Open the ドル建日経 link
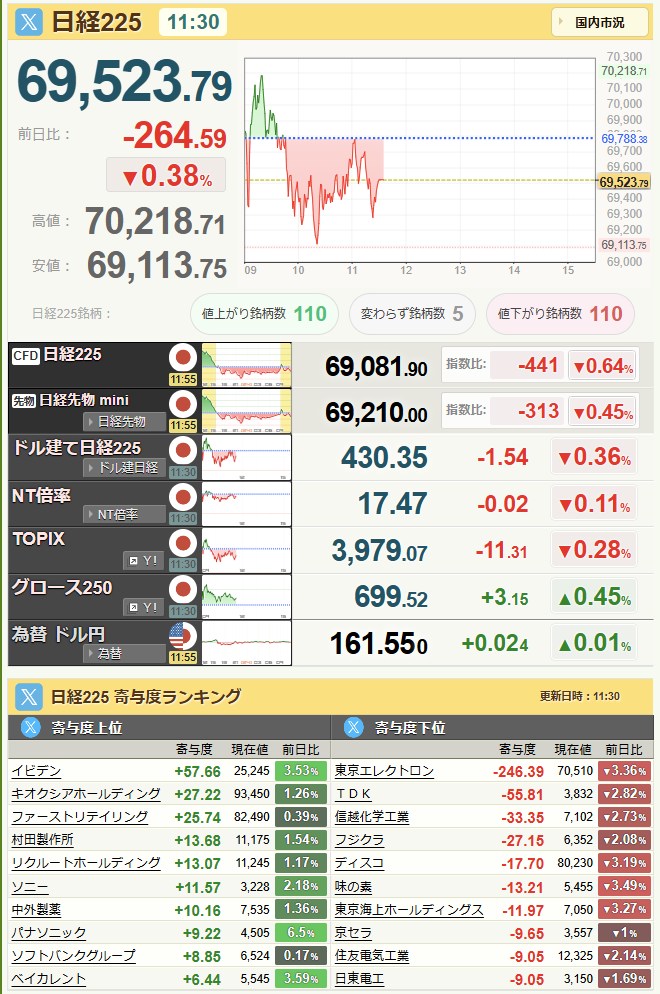The image size is (660, 994). point(124,468)
